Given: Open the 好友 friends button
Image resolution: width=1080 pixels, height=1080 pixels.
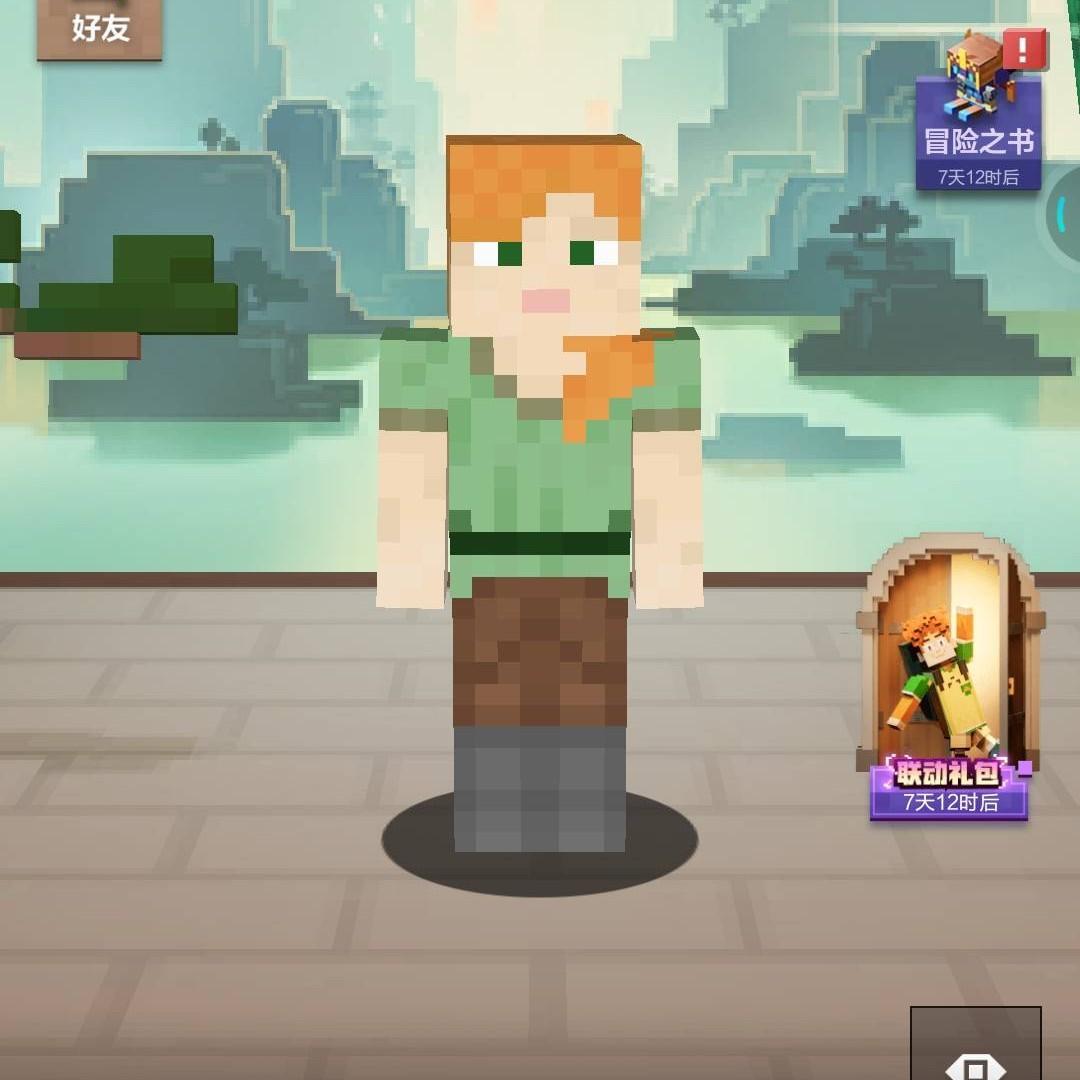Looking at the screenshot, I should (x=100, y=28).
